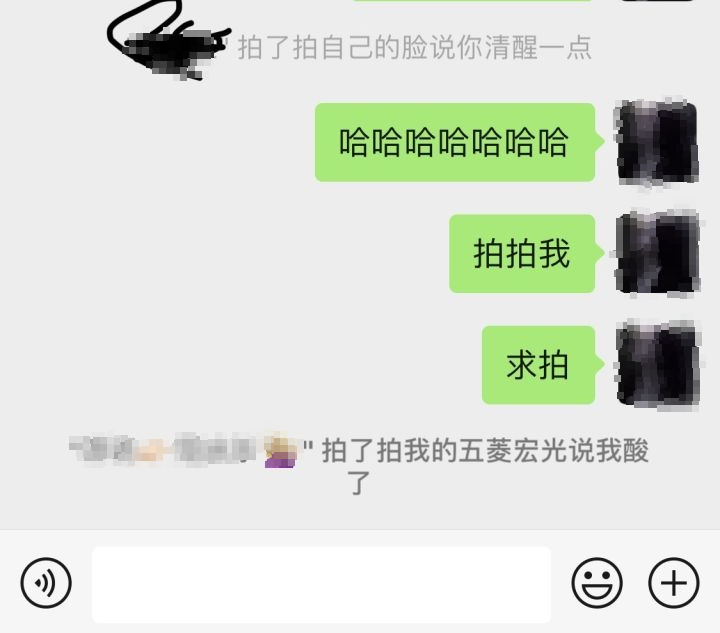Tap avatar beside 哈哈哈哈哈哈哈 message
Image resolution: width=720 pixels, height=633 pixels.
pyautogui.click(x=657, y=142)
